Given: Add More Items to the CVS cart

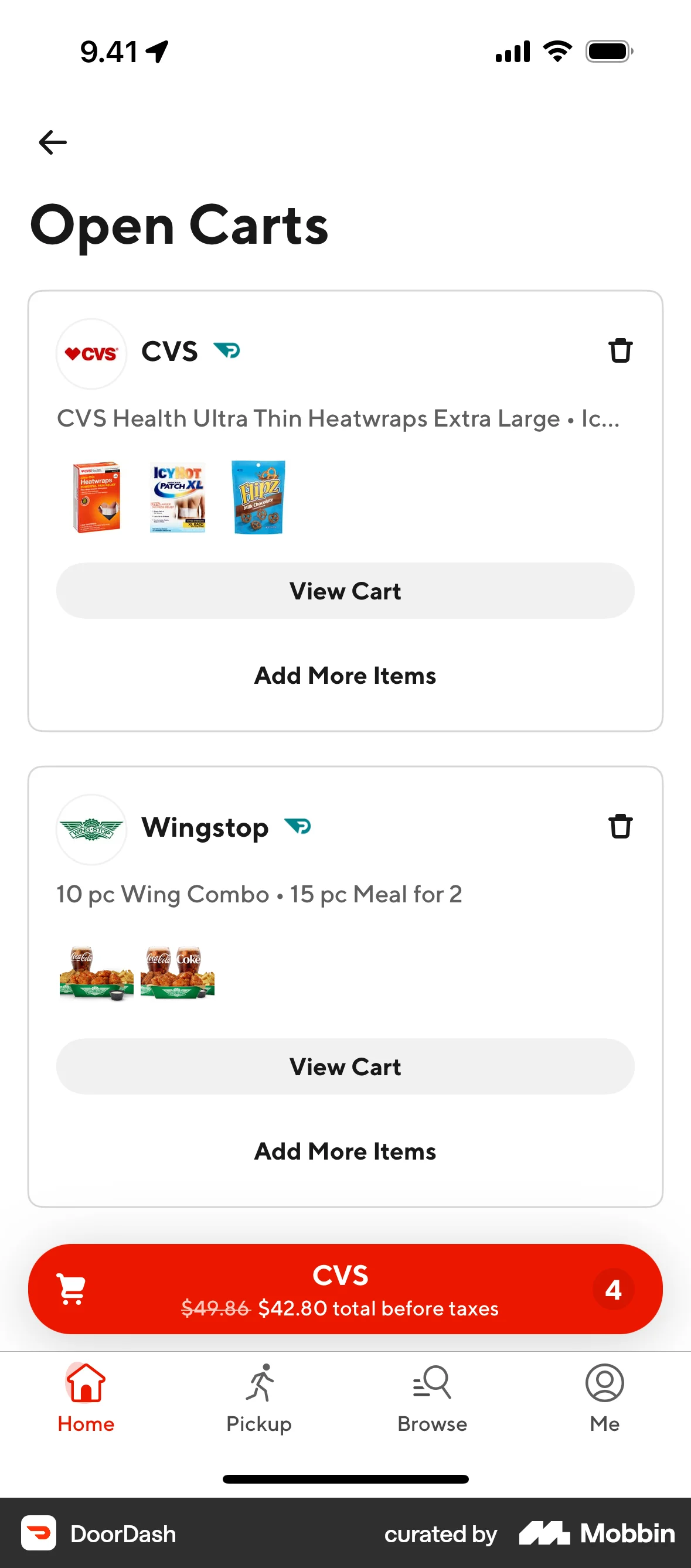Looking at the screenshot, I should point(345,675).
